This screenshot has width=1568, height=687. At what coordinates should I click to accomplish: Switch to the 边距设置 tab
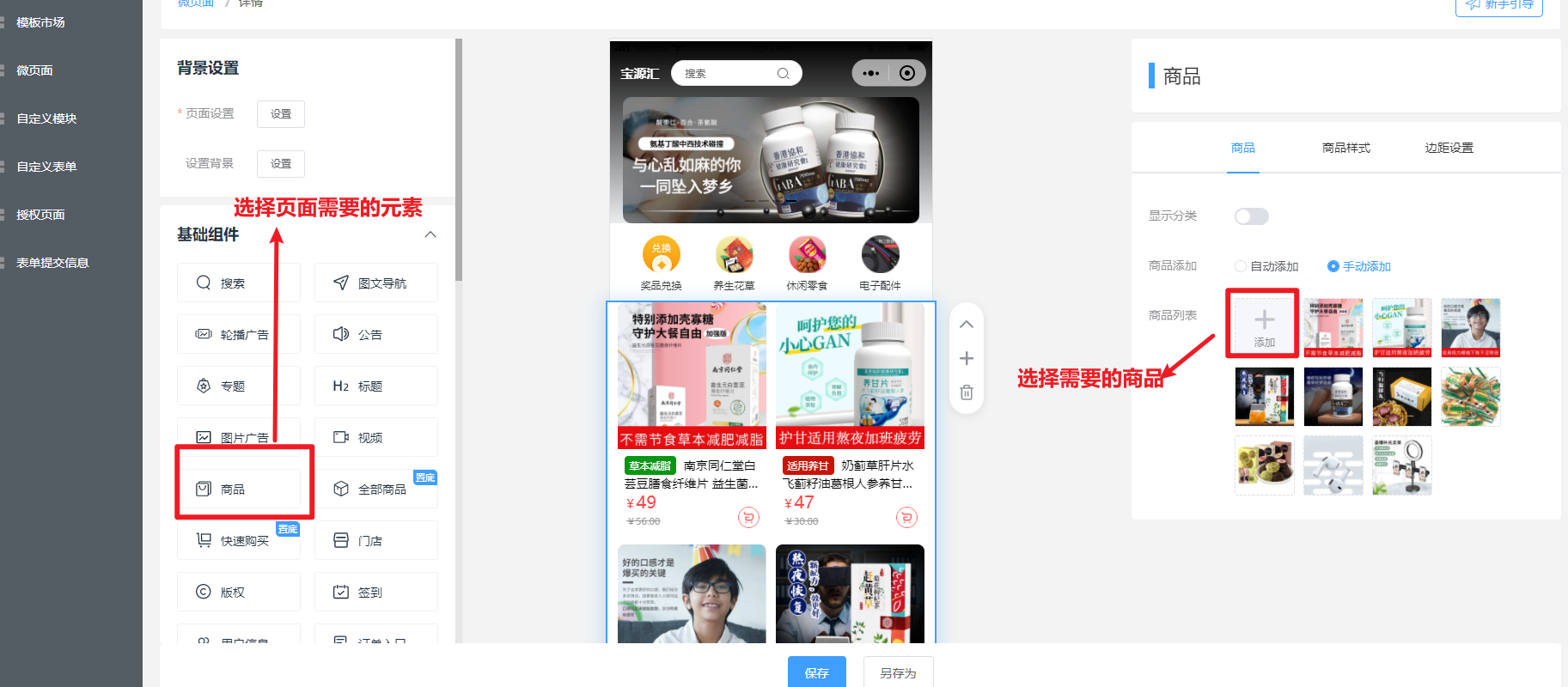pos(1449,148)
